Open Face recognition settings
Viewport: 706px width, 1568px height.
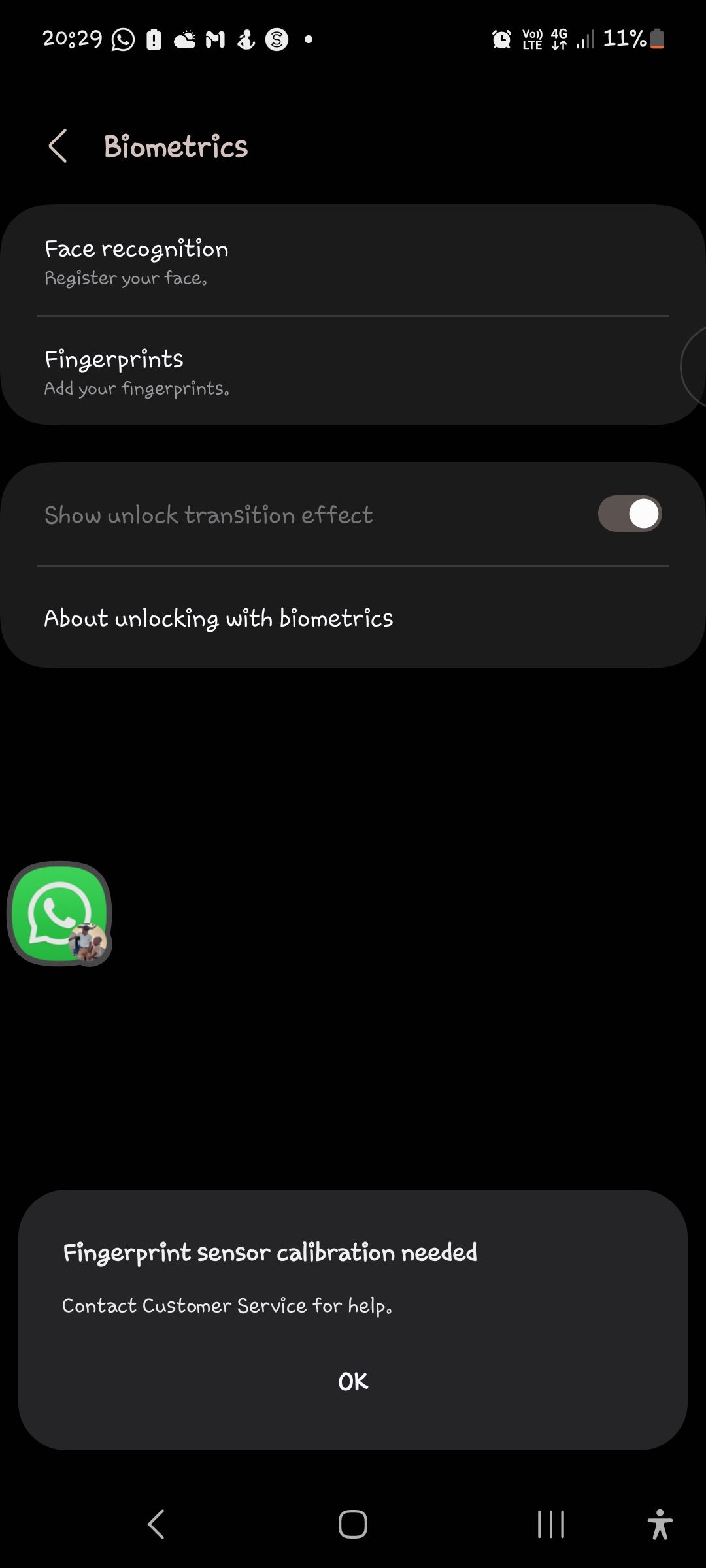(x=353, y=261)
